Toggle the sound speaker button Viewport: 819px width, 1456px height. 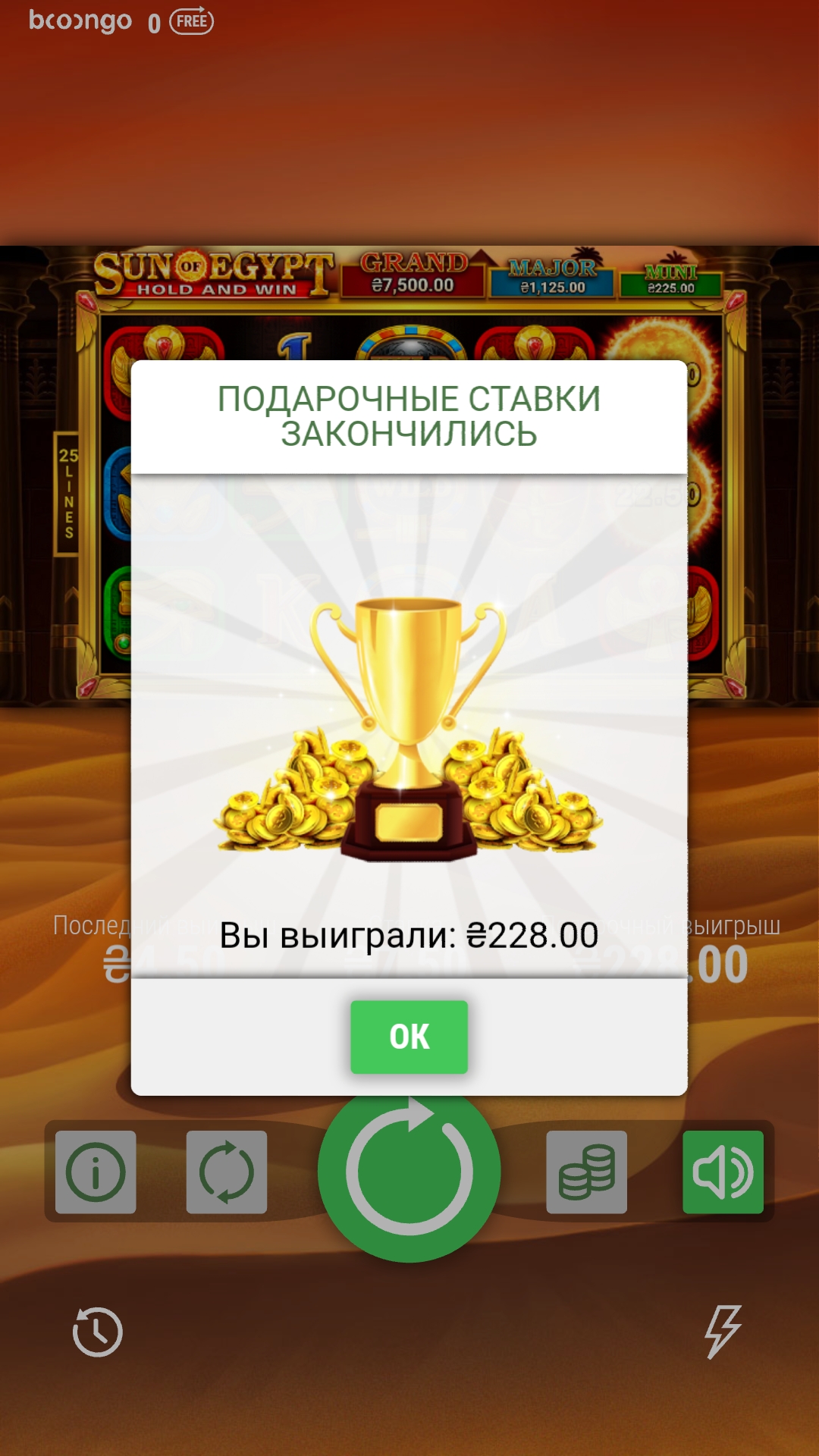723,1172
